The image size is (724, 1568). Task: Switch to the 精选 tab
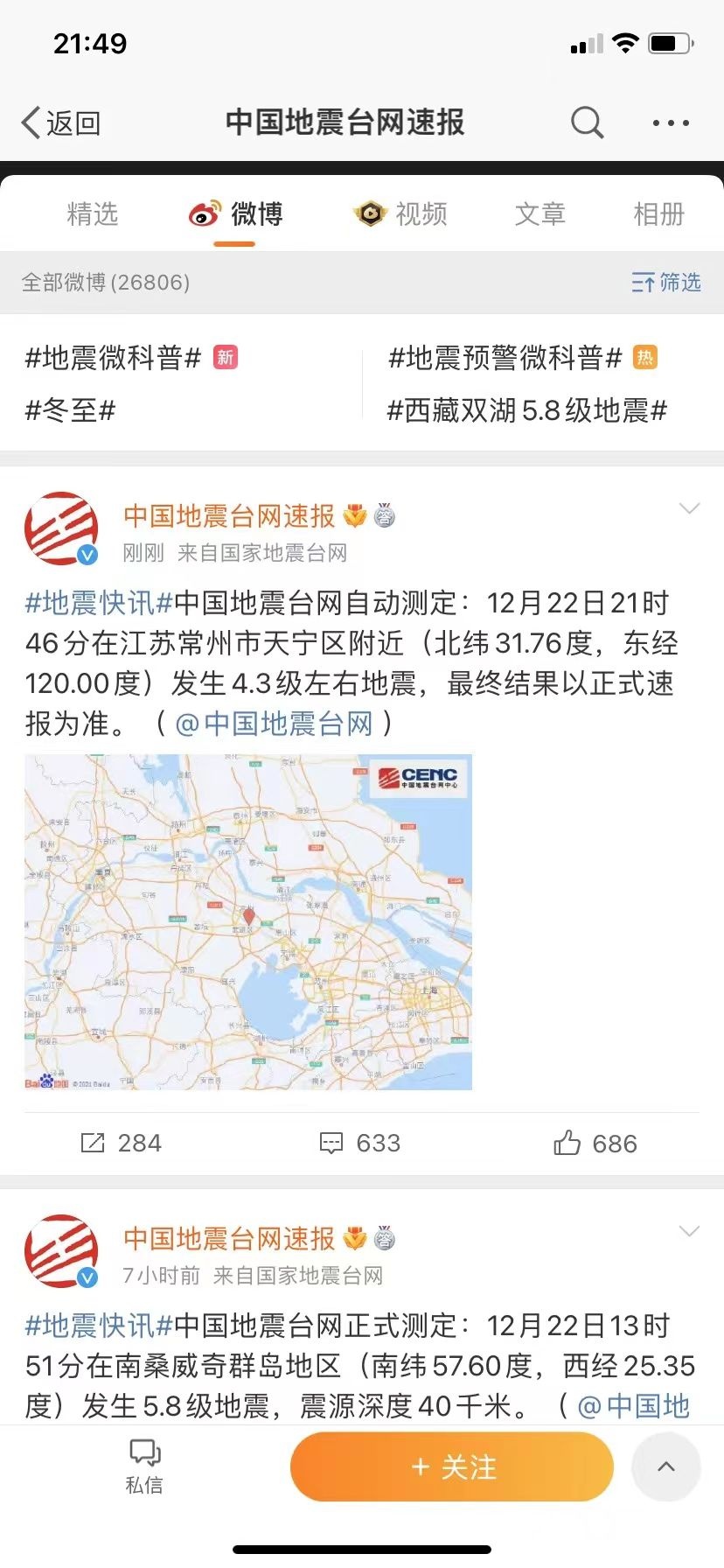click(x=92, y=213)
